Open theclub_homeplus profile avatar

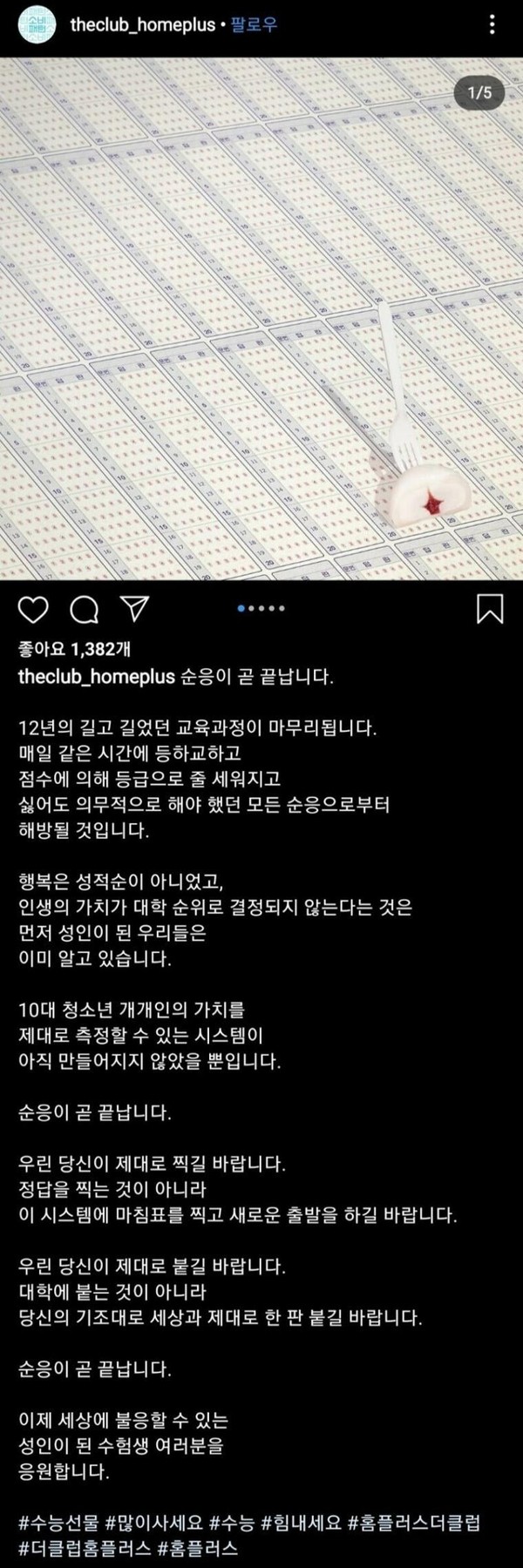click(37, 25)
